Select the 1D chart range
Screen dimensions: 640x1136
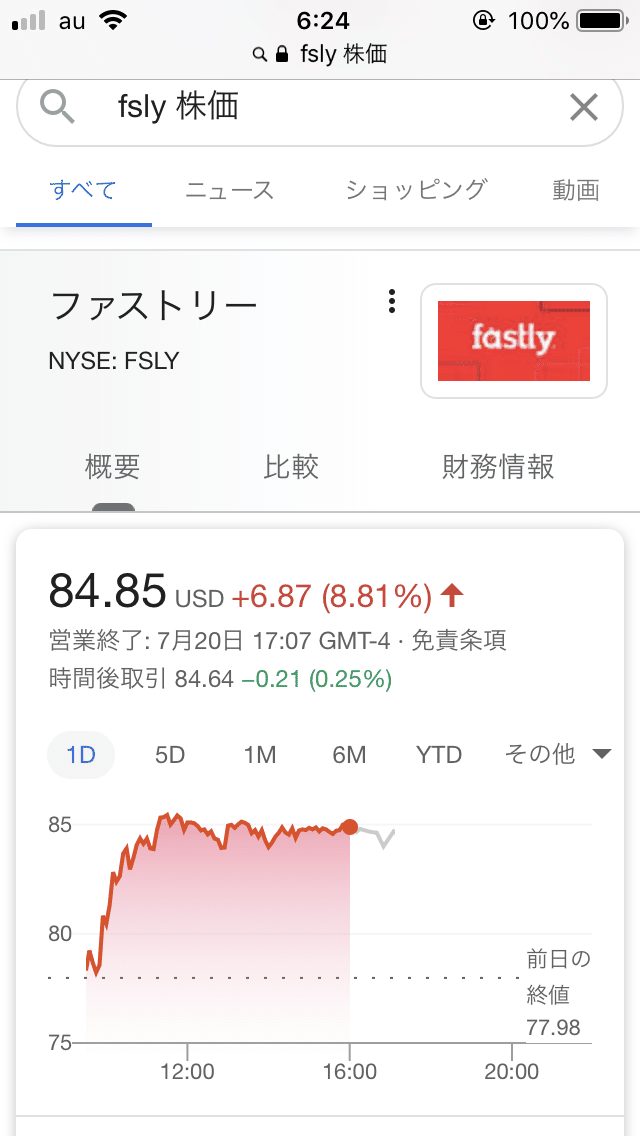tap(81, 755)
